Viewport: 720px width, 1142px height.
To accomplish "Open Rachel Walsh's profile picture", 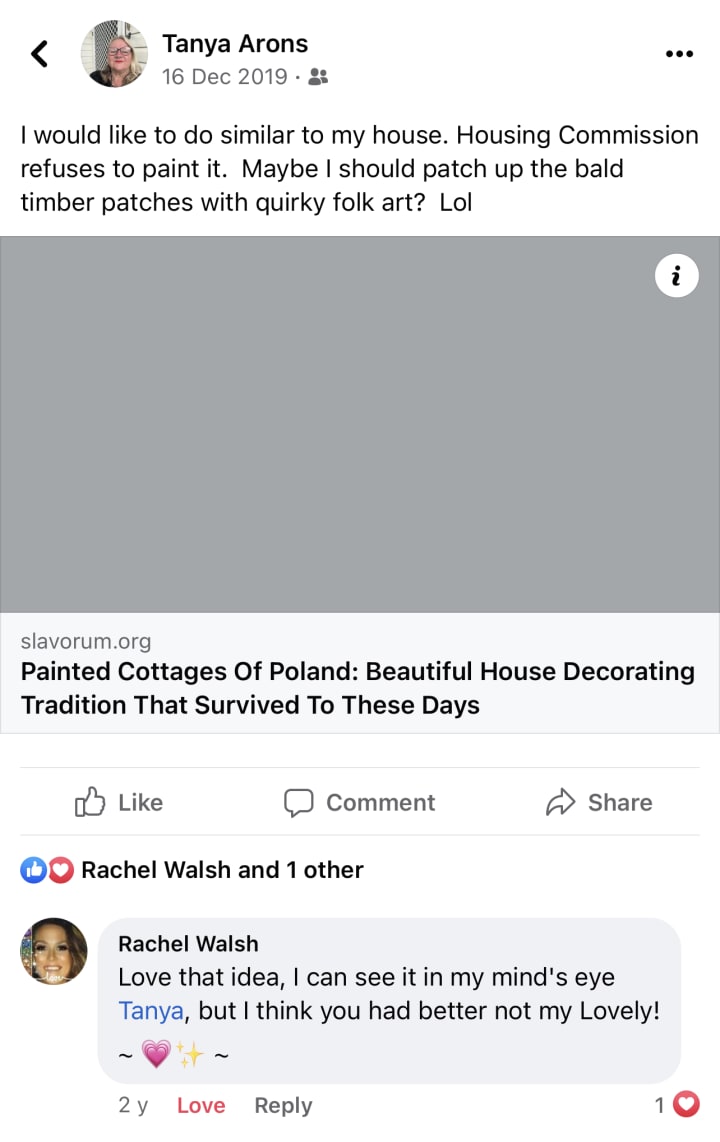I will coord(54,951).
